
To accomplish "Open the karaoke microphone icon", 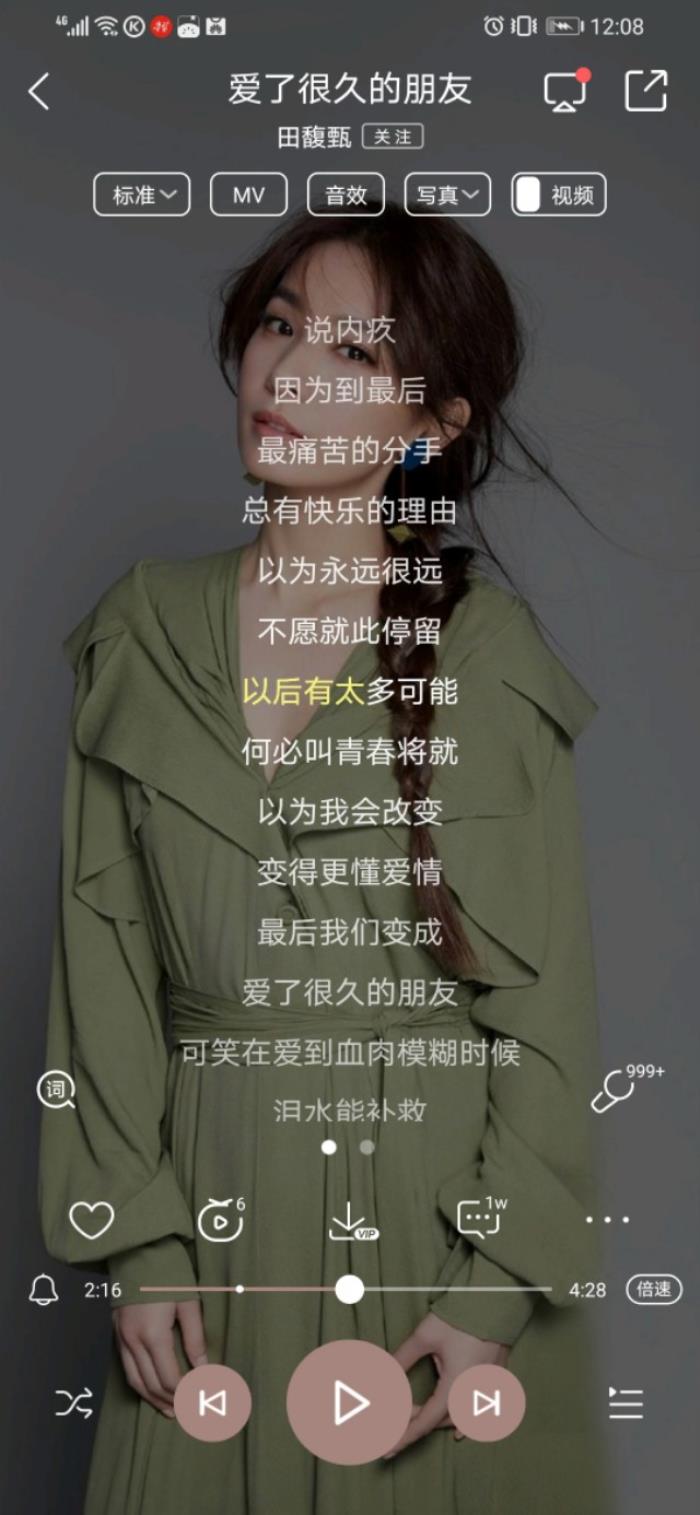I will pos(612,1094).
